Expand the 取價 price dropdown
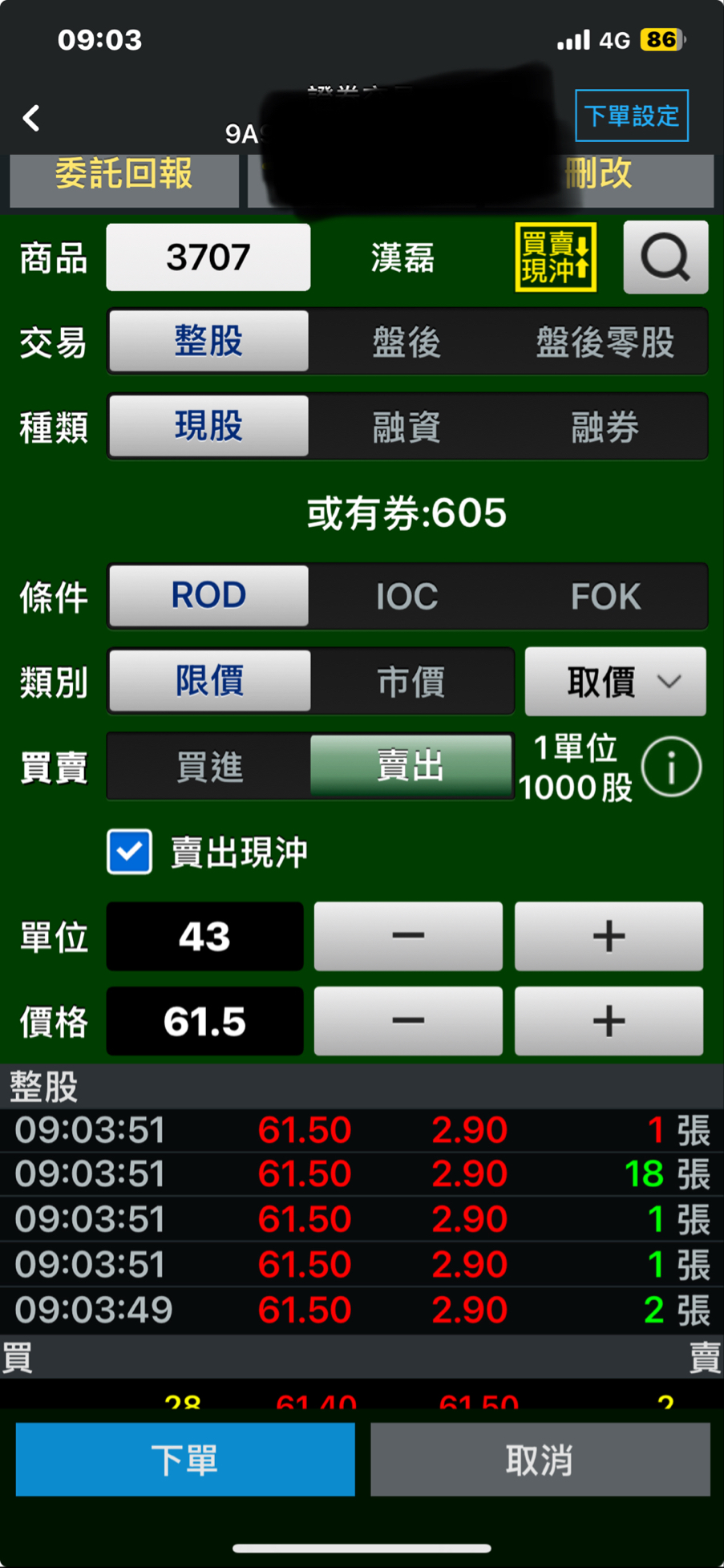The width and height of the screenshot is (724, 1568). point(615,682)
